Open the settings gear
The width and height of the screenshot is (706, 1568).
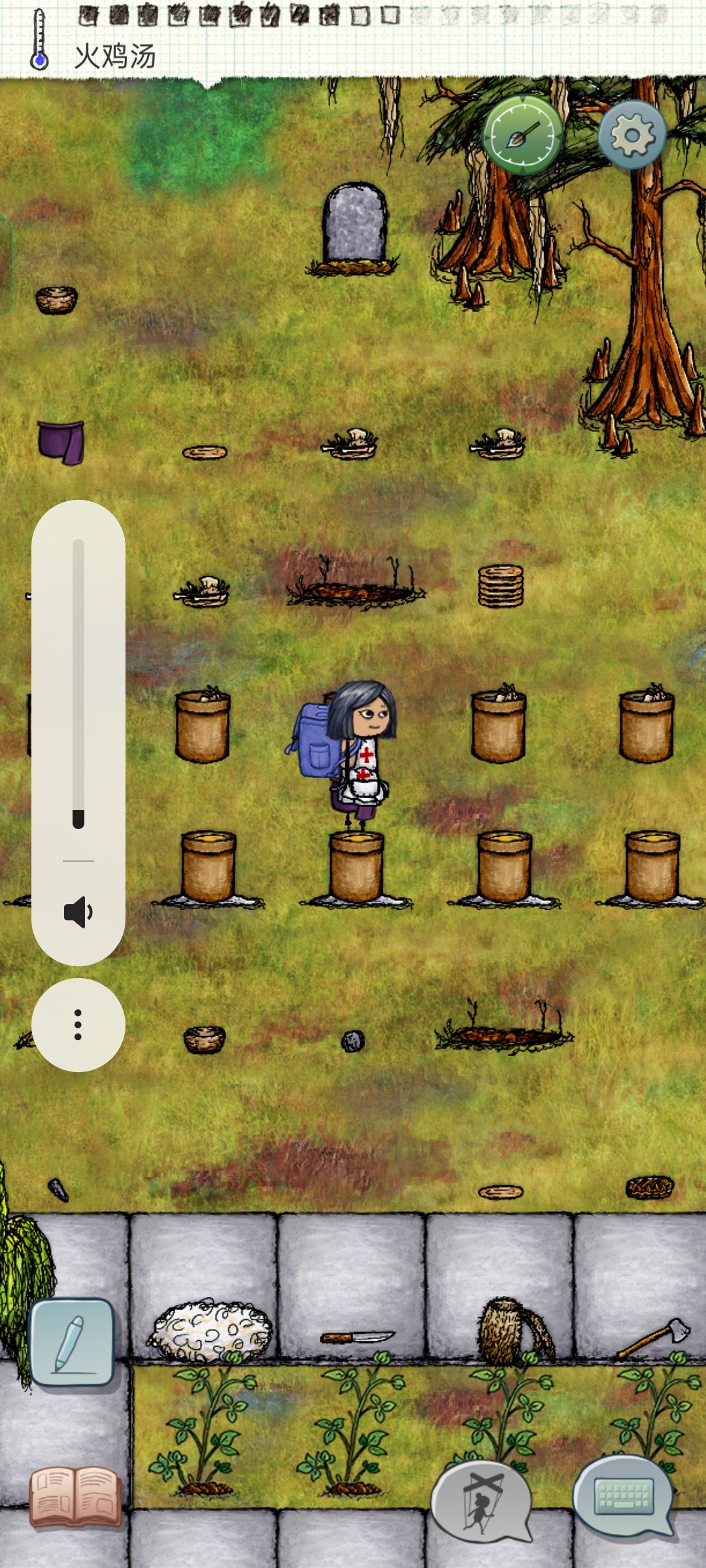[x=631, y=135]
